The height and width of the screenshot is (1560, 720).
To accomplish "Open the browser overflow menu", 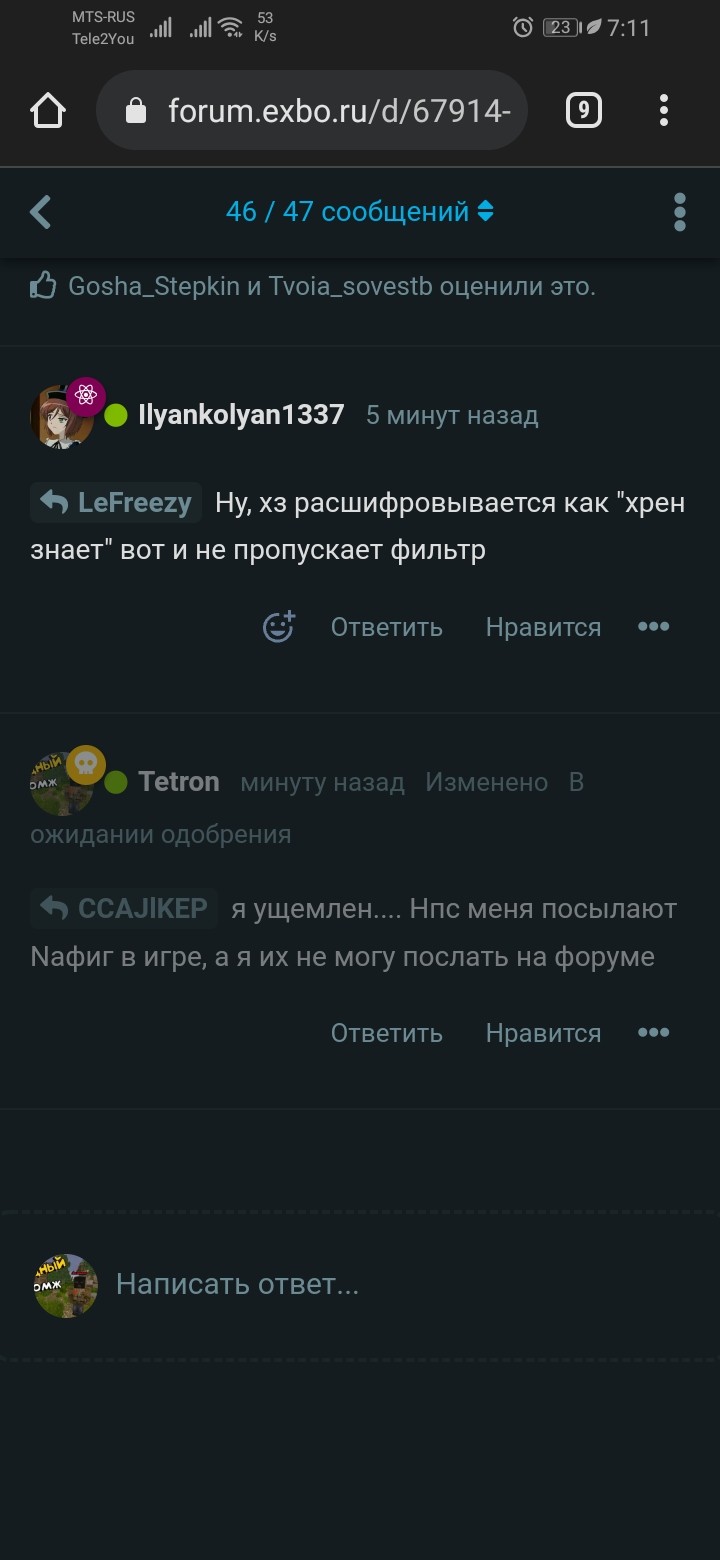I will 663,111.
